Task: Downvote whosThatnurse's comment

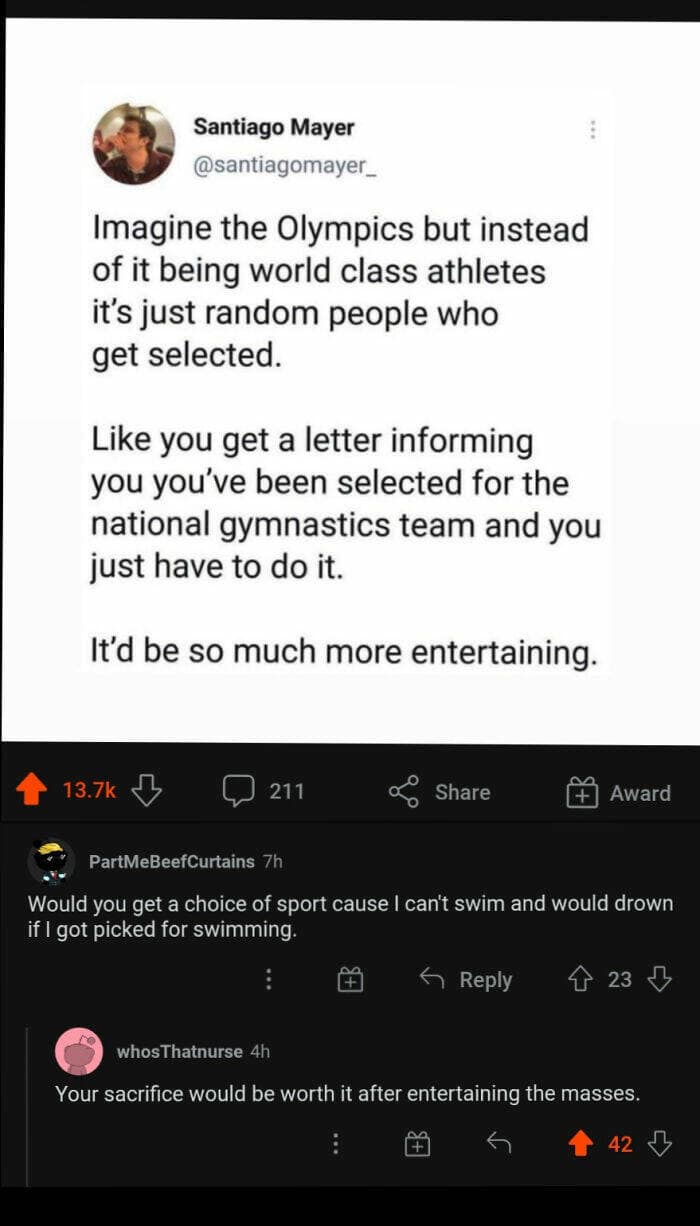Action: (659, 1144)
